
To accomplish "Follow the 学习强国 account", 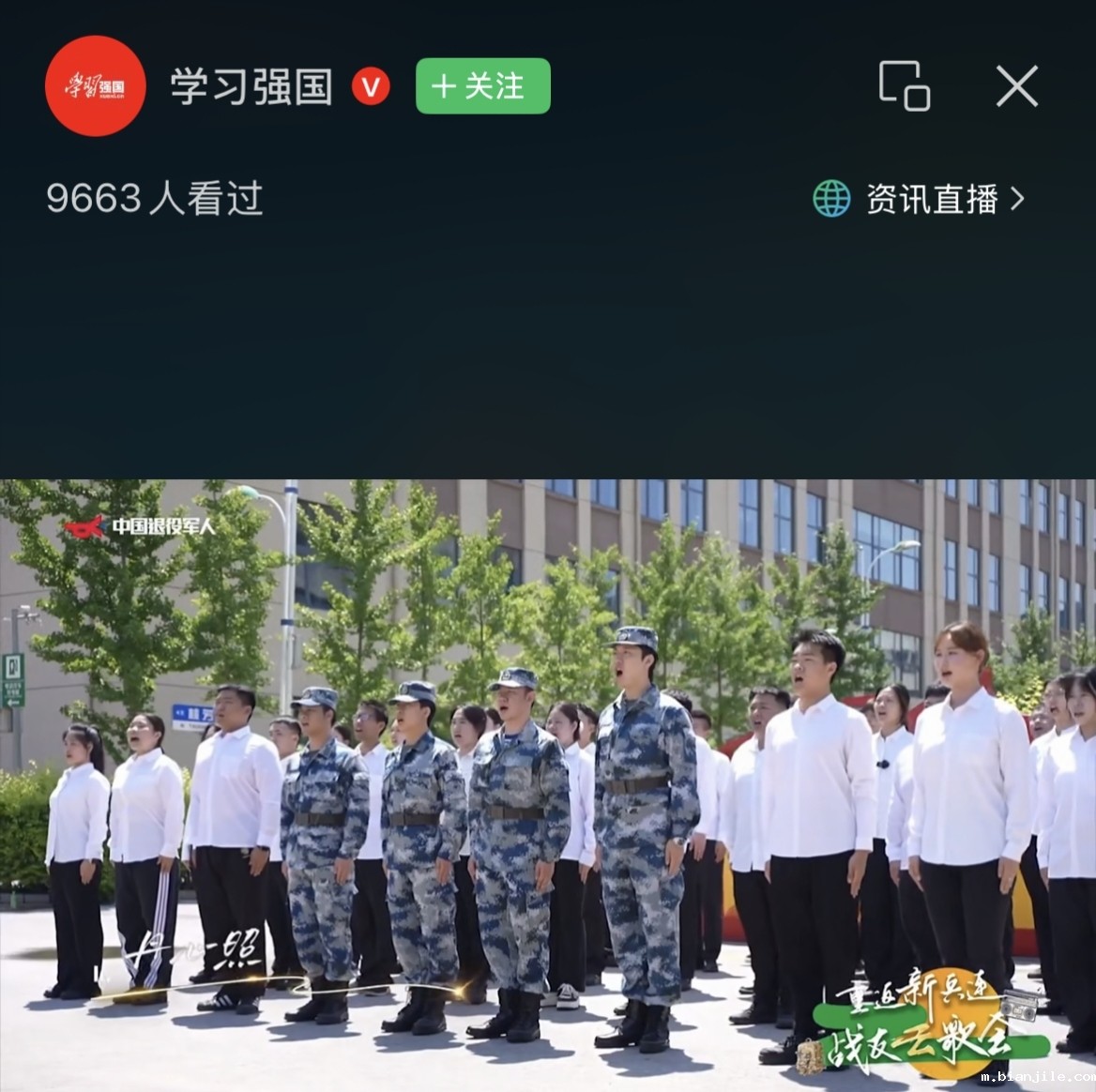I will [x=482, y=86].
